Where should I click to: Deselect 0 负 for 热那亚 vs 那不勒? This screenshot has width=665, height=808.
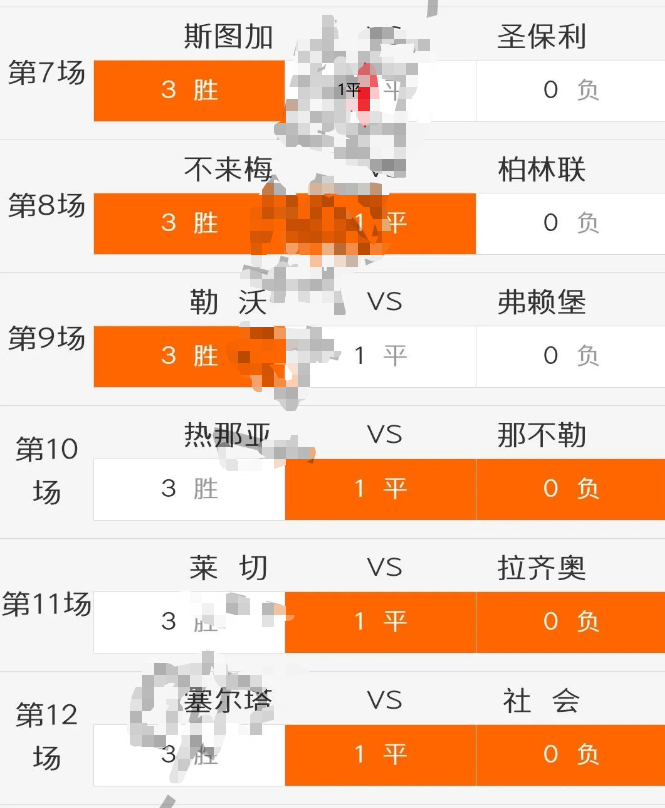[x=570, y=489]
